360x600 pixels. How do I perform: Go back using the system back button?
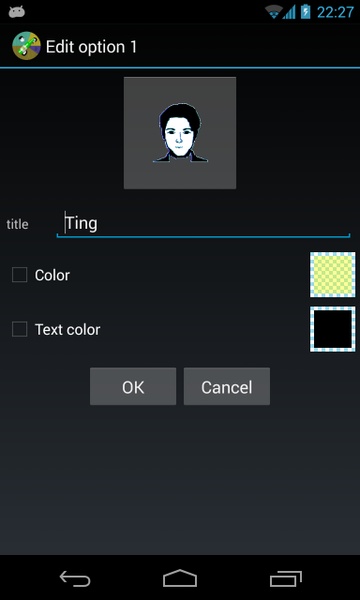pos(75,578)
